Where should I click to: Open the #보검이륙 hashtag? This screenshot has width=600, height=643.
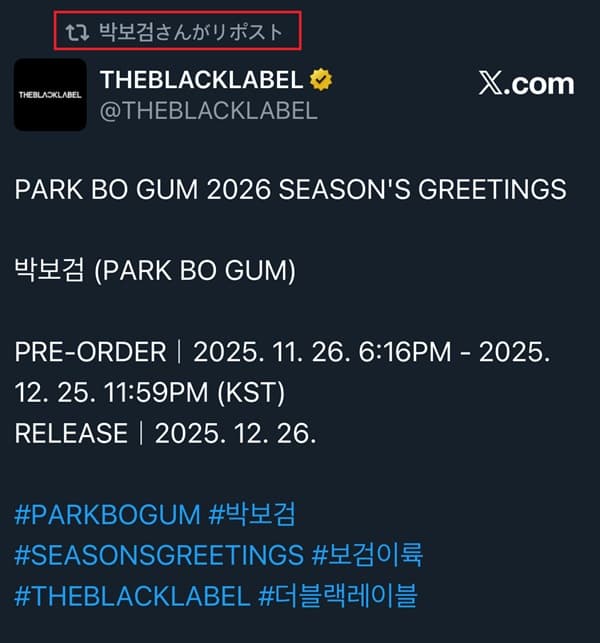pos(367,555)
